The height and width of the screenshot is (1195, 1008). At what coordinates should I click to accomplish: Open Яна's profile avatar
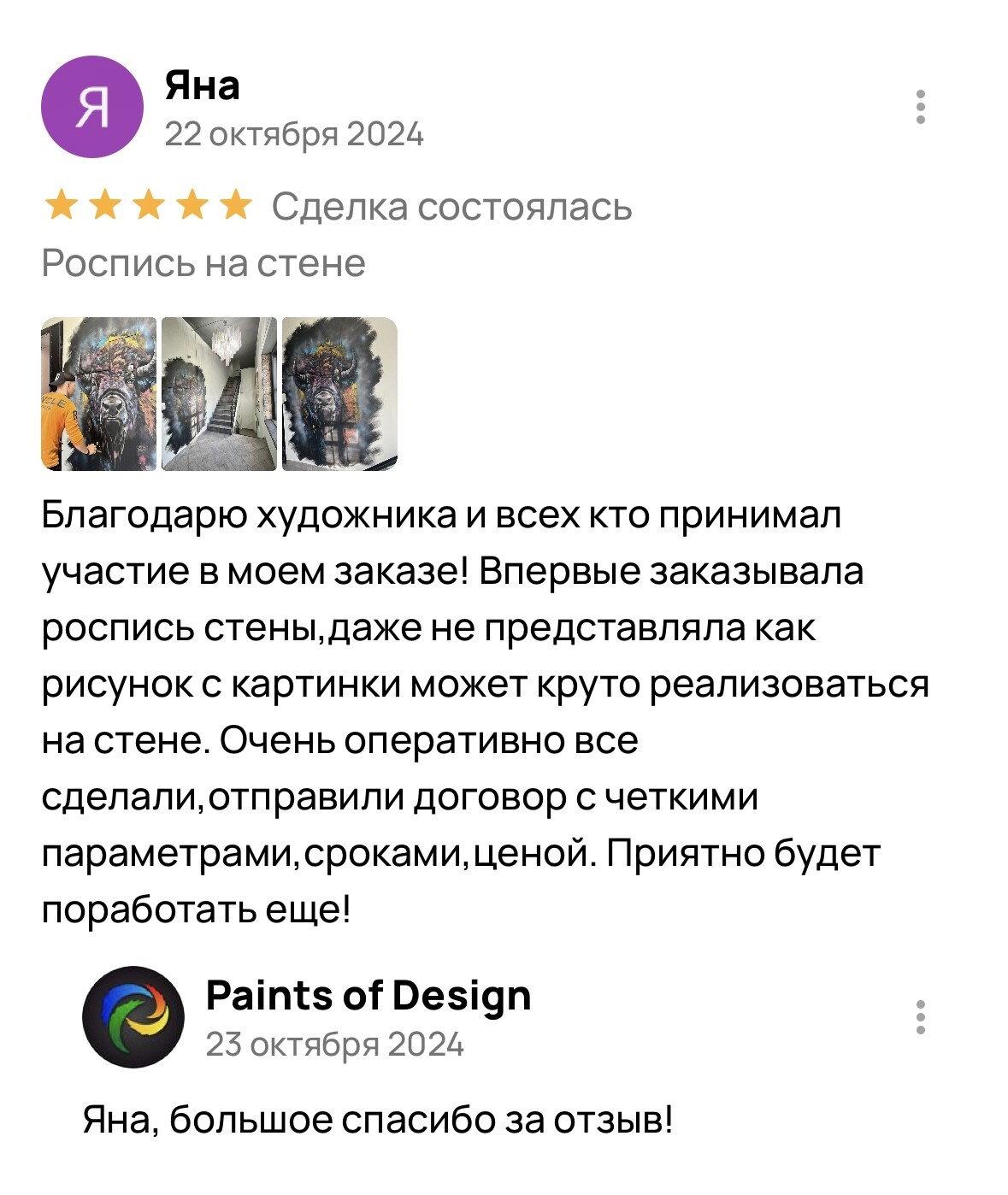click(x=92, y=107)
